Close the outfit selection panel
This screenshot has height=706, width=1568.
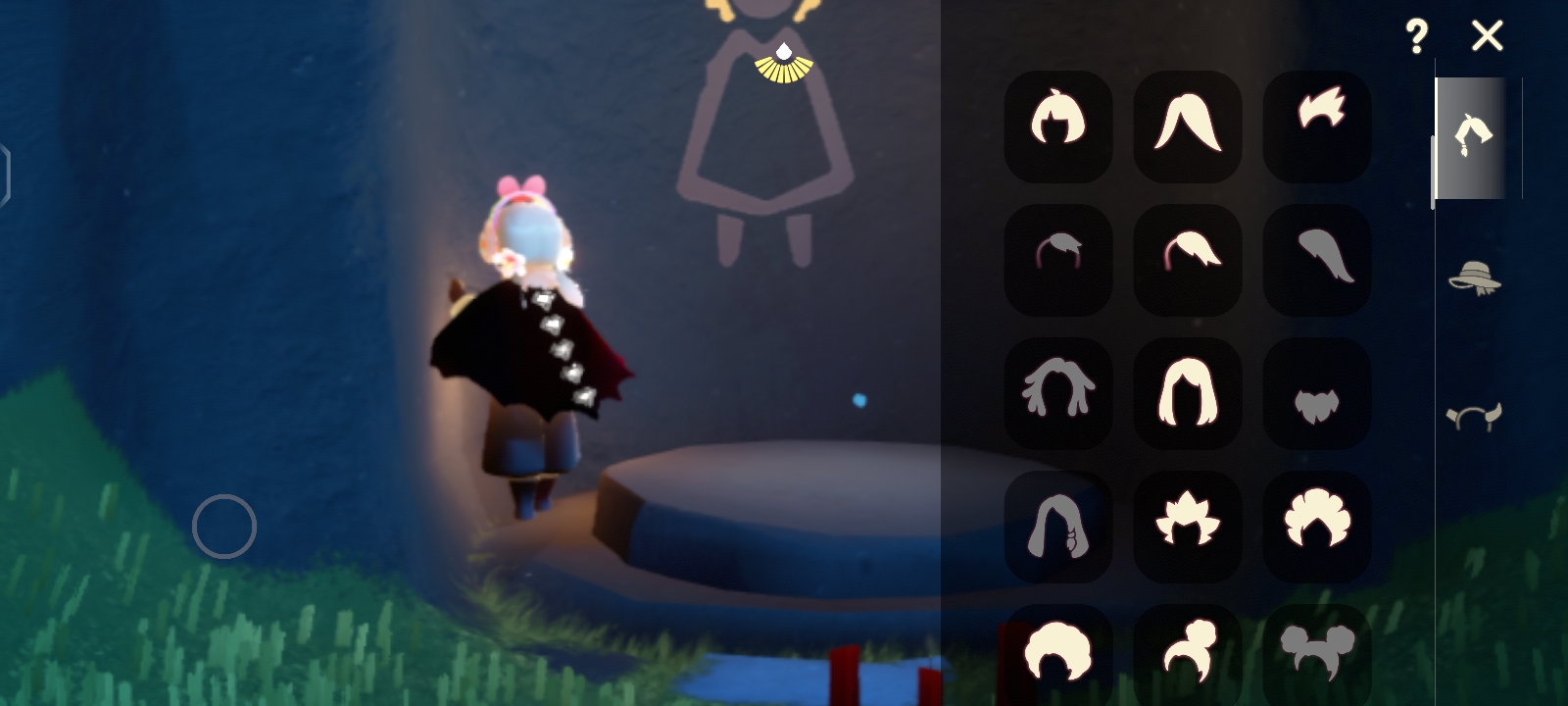pos(1487,37)
